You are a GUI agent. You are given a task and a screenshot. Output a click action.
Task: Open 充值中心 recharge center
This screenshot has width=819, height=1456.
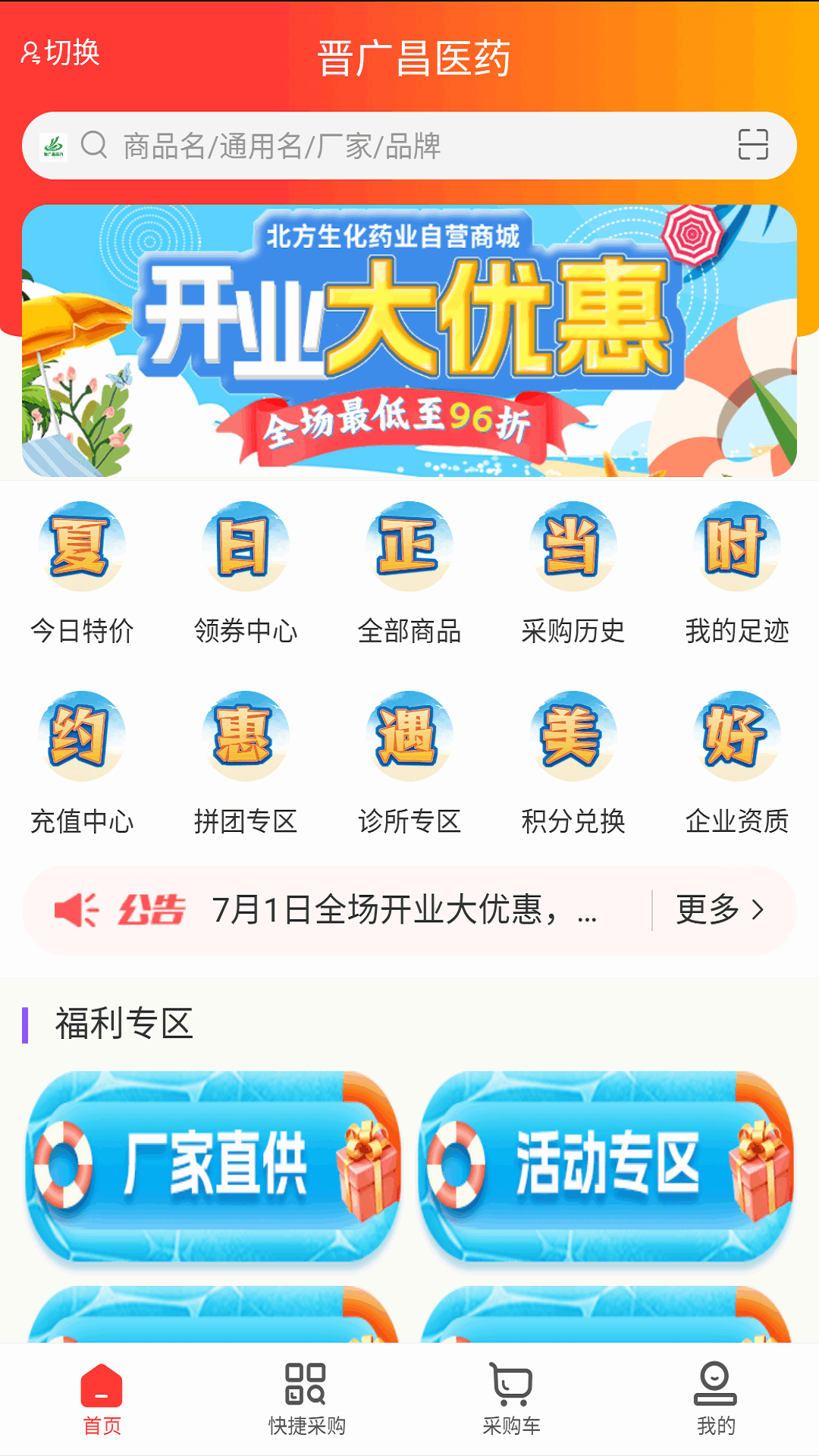(x=82, y=764)
